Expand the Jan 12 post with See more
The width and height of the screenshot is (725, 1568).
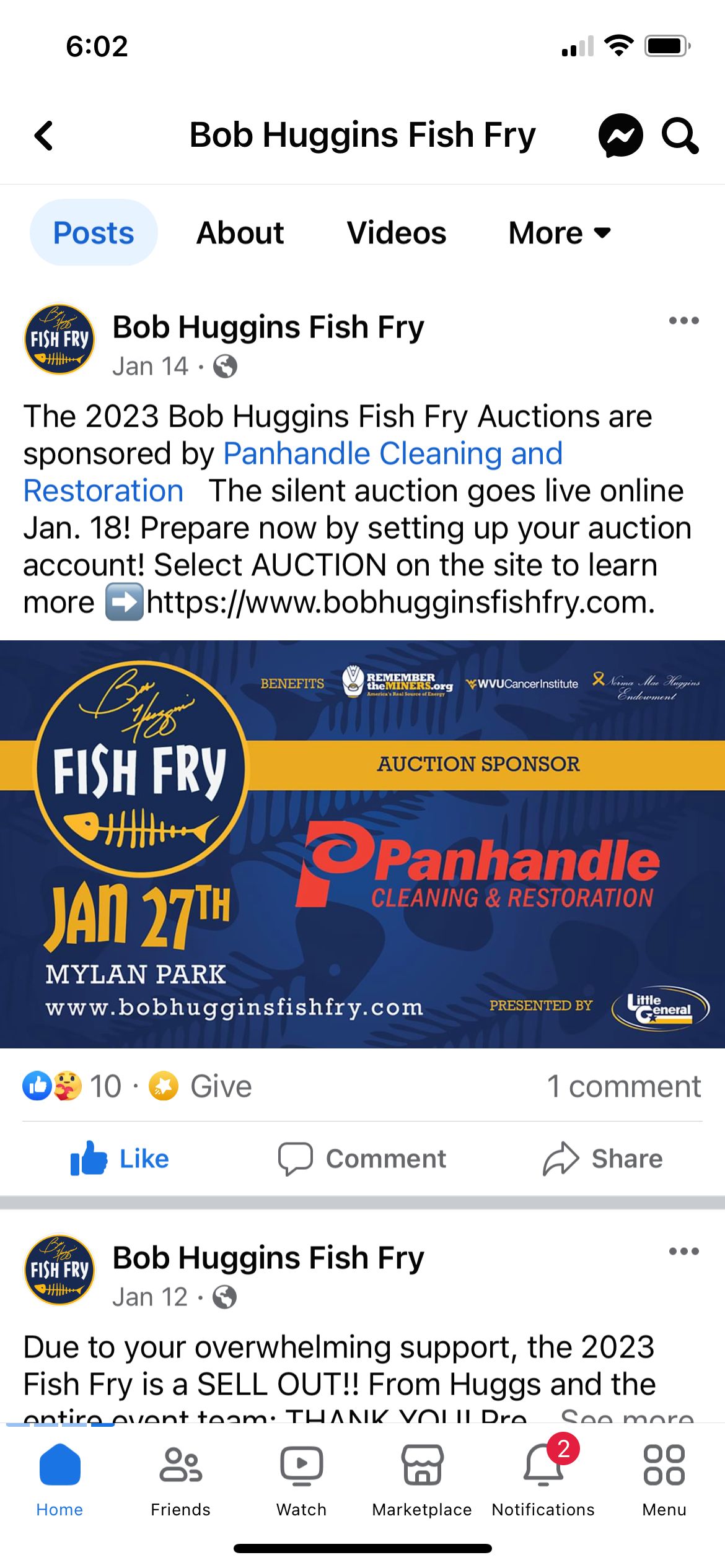tap(626, 1414)
